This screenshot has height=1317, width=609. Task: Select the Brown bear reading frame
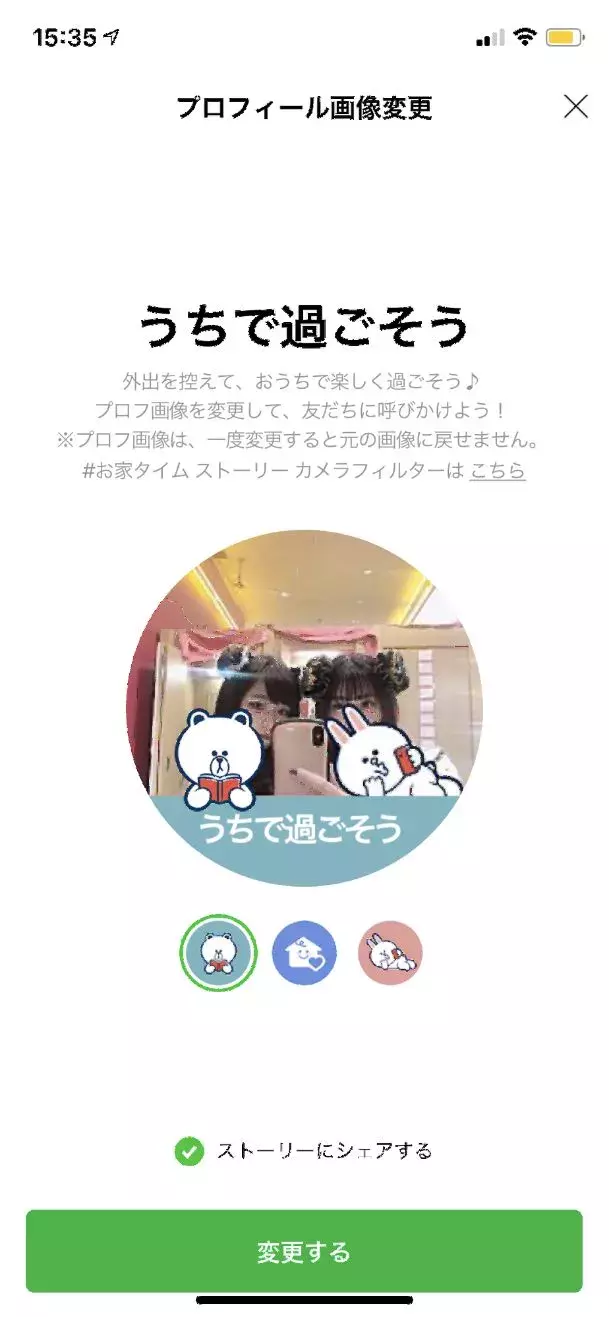[218, 952]
